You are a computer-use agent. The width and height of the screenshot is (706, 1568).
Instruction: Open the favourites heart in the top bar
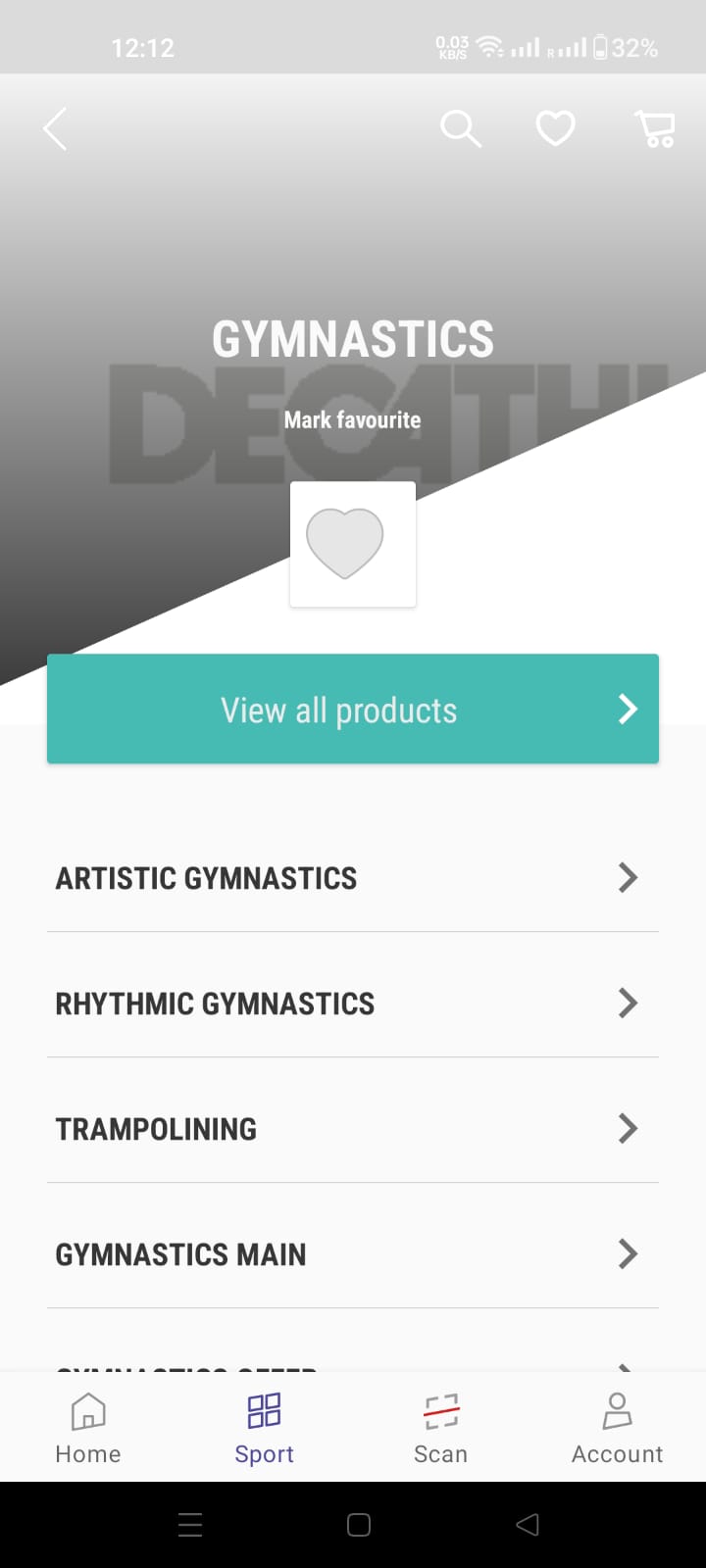[x=555, y=128]
